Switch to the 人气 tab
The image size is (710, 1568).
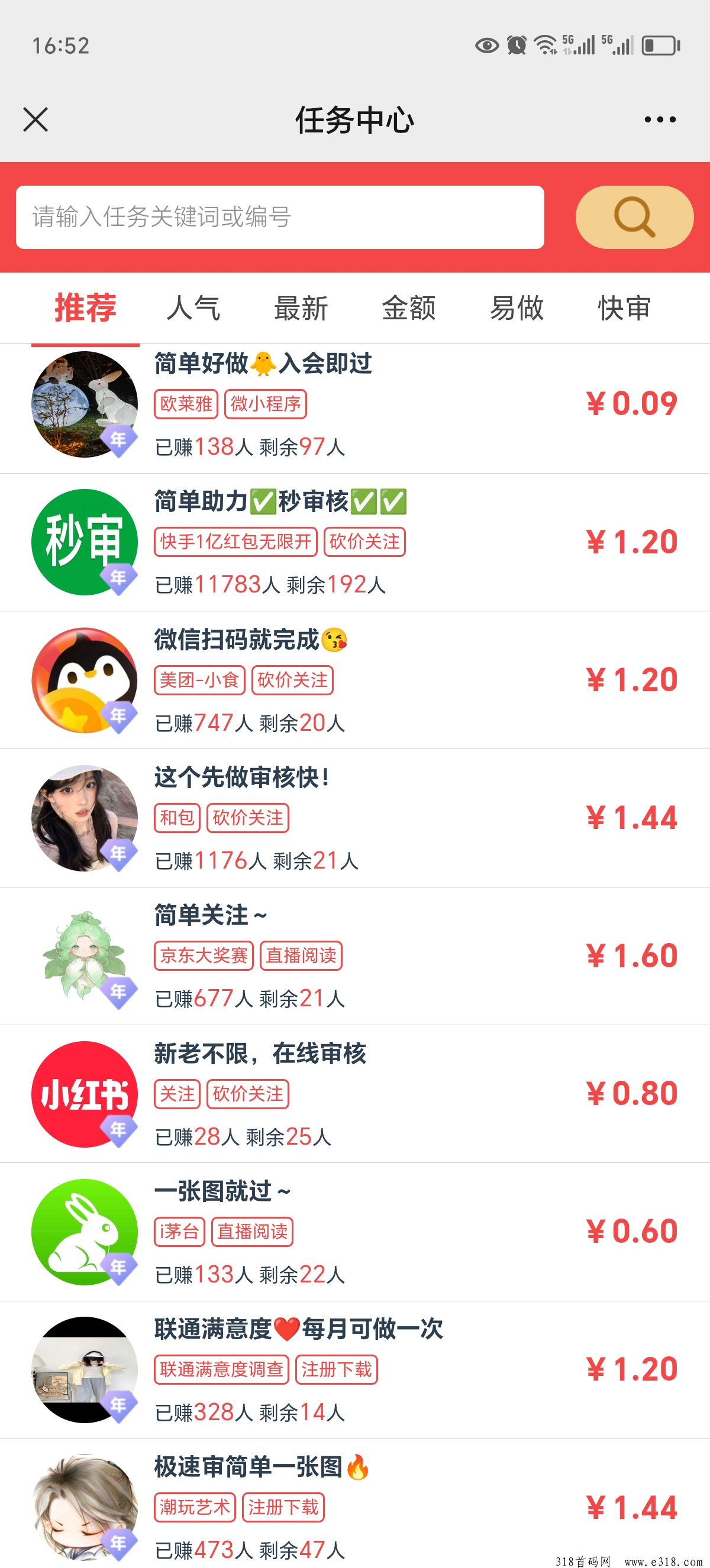[x=193, y=308]
